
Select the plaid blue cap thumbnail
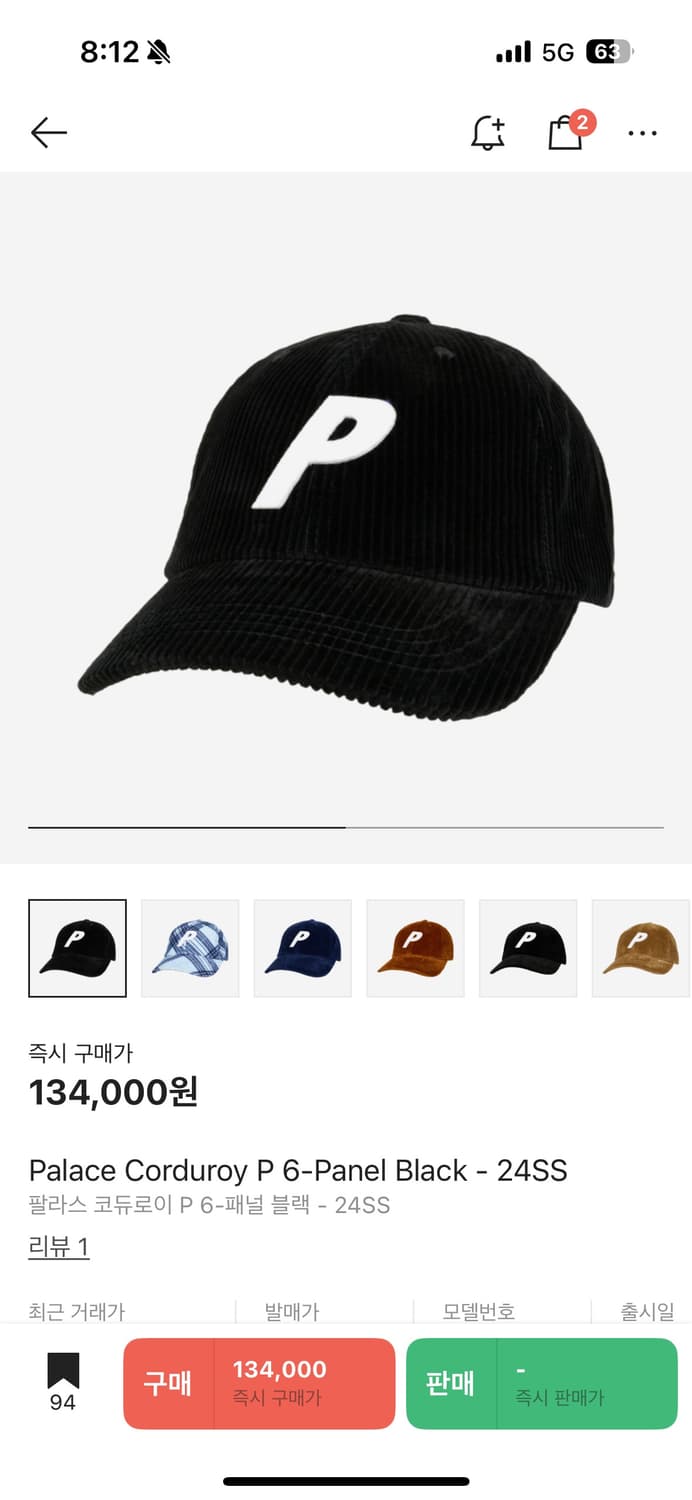[x=190, y=948]
